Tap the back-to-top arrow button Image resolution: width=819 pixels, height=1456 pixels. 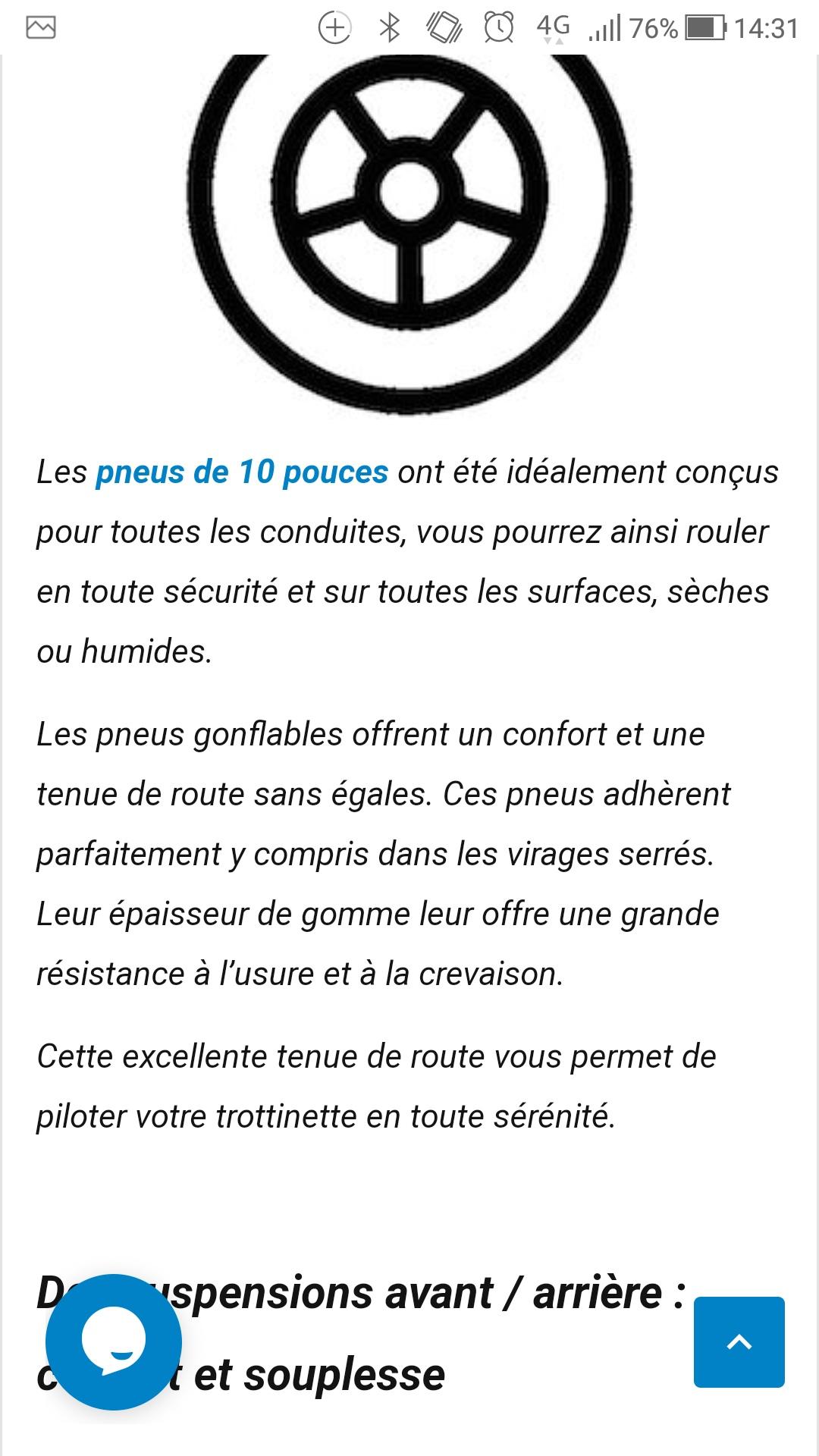pyautogui.click(x=739, y=1342)
